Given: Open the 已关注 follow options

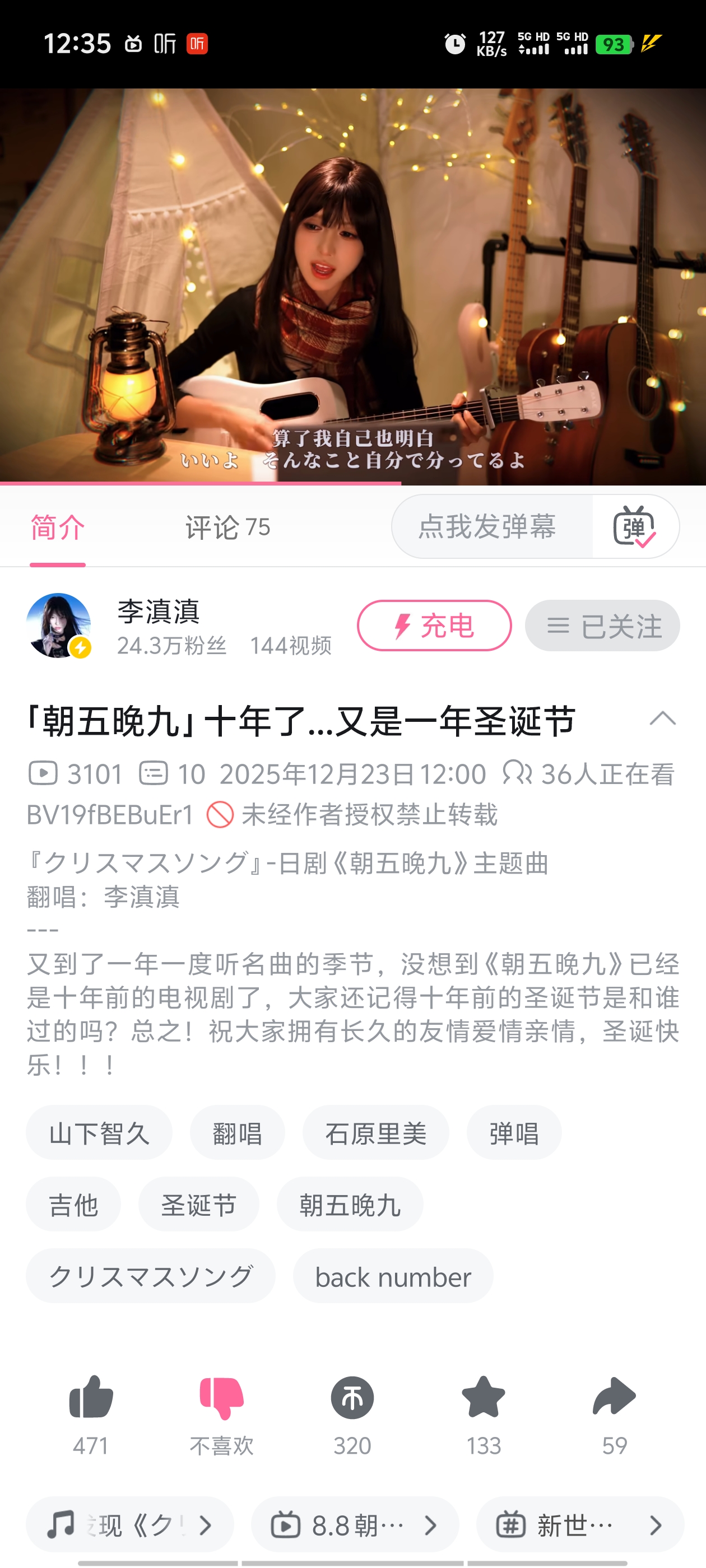Looking at the screenshot, I should tap(602, 626).
